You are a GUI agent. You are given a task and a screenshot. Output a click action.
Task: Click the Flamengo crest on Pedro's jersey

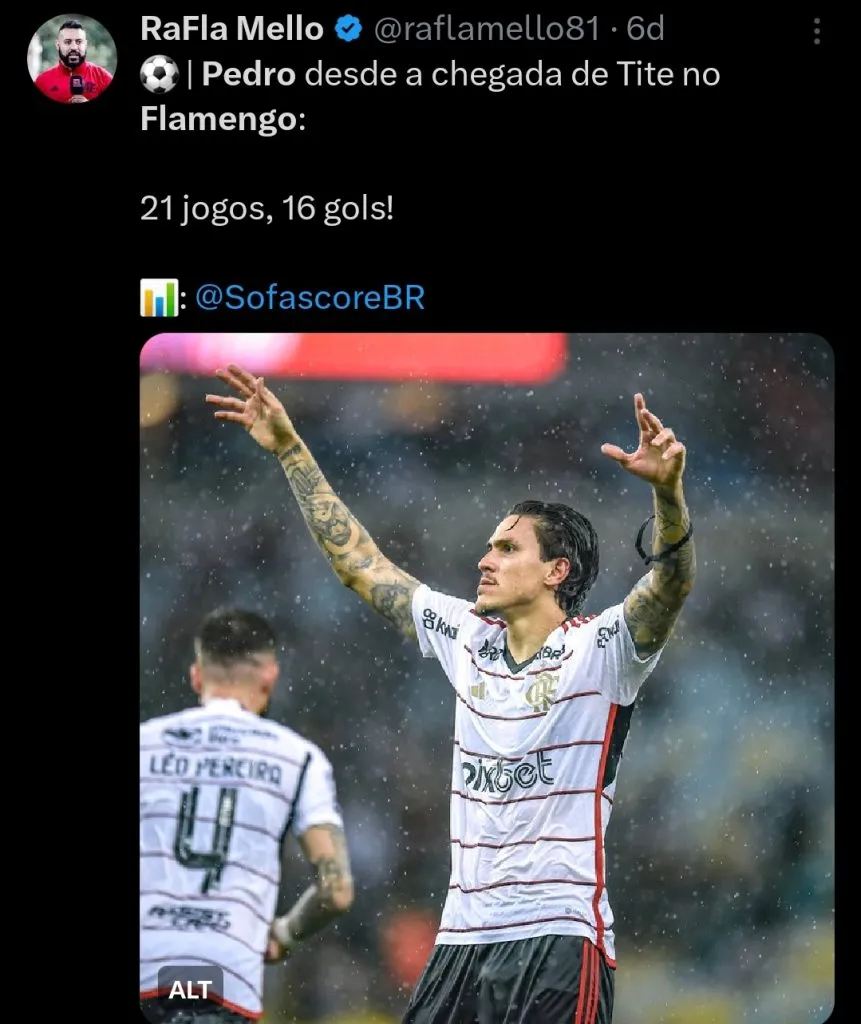(545, 690)
